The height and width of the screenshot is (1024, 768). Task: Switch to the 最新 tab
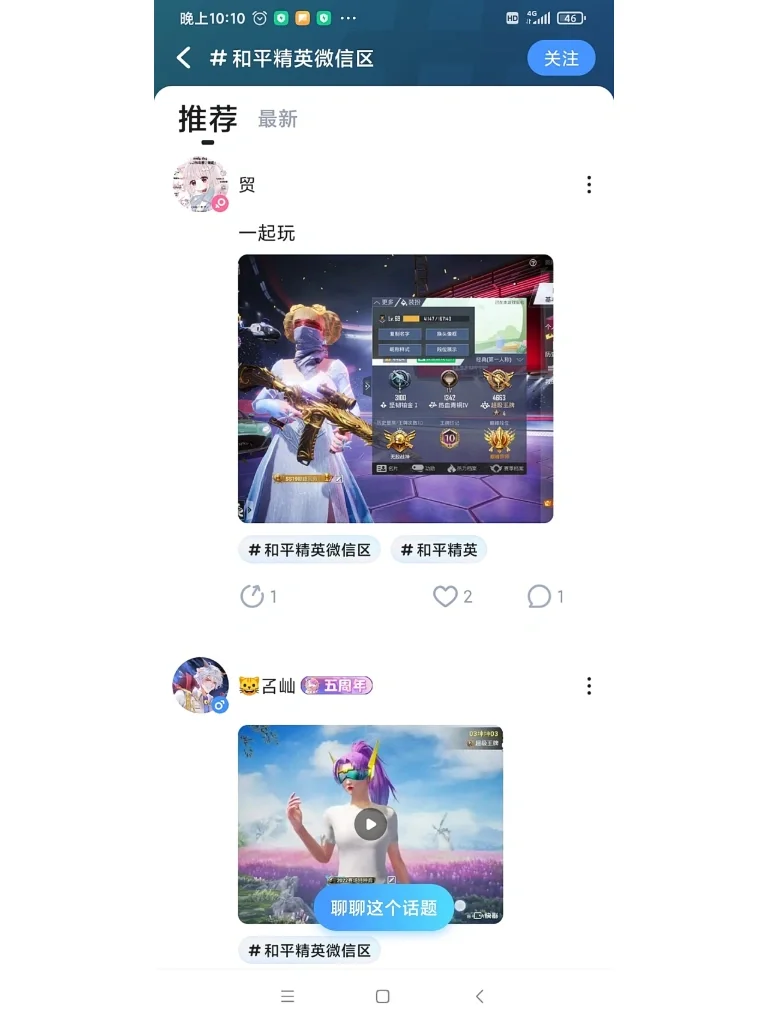pyautogui.click(x=278, y=119)
